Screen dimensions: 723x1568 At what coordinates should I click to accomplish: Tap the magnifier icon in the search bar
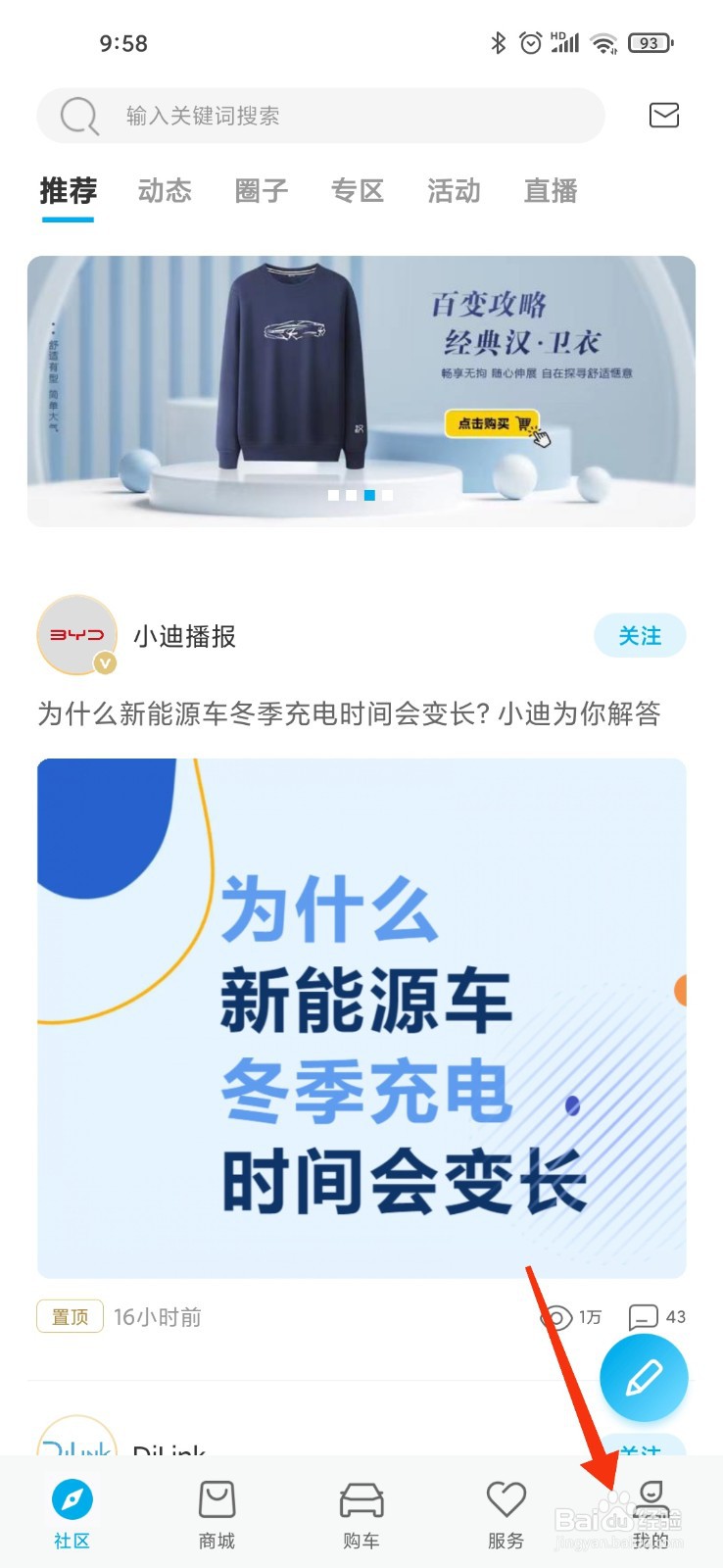pos(76,116)
